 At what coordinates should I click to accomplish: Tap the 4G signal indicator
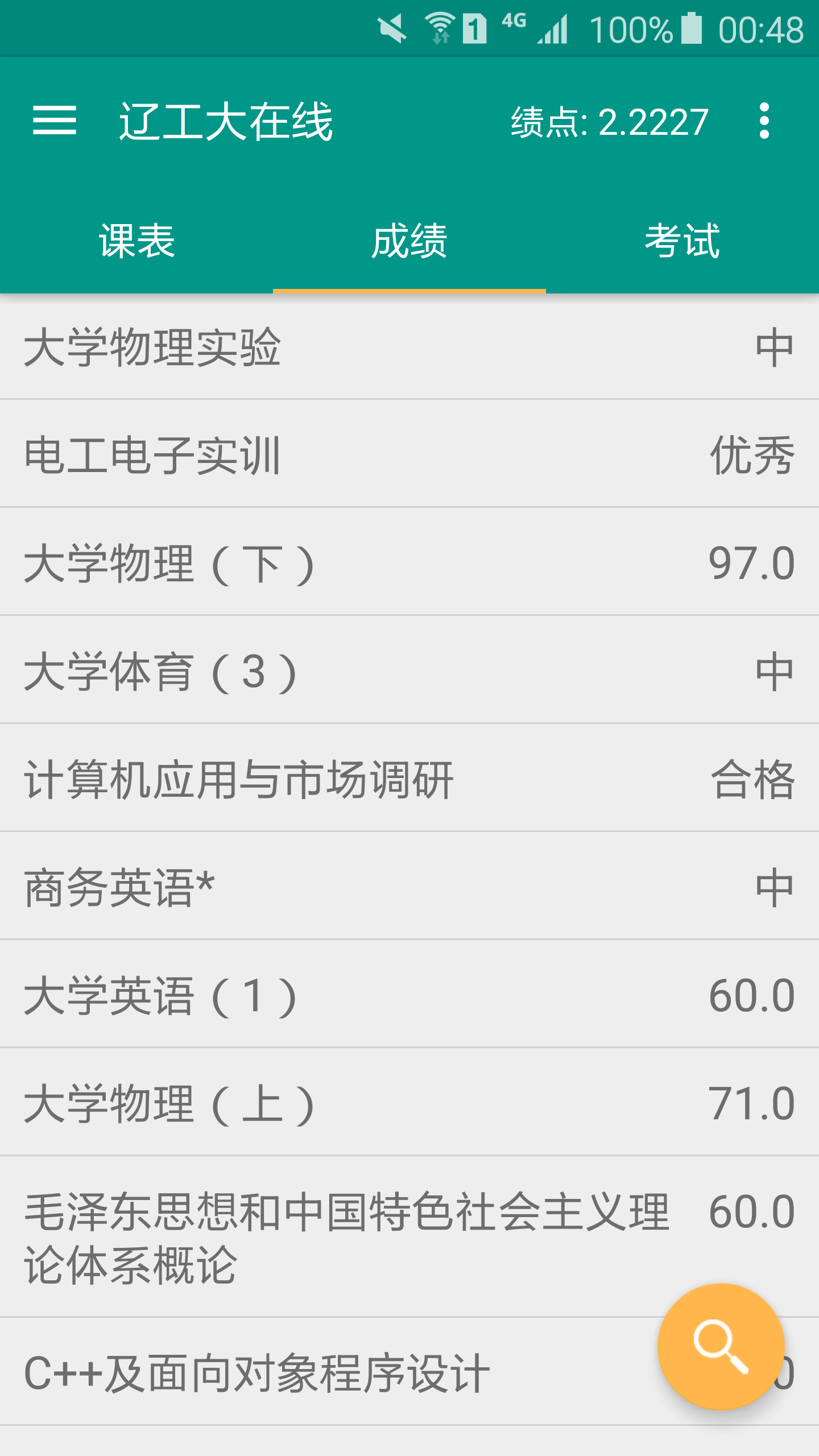tap(514, 26)
